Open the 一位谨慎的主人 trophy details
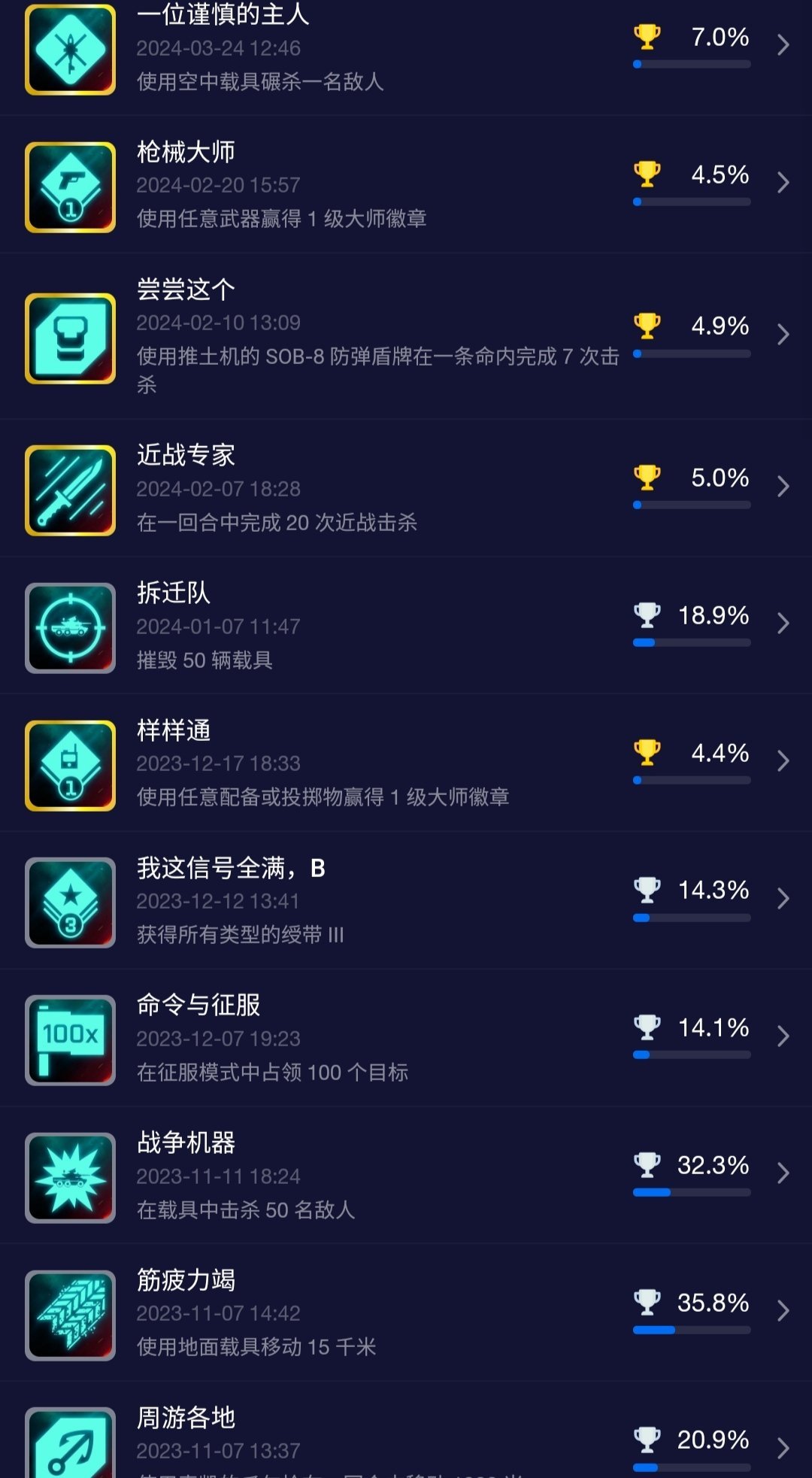 (406, 47)
